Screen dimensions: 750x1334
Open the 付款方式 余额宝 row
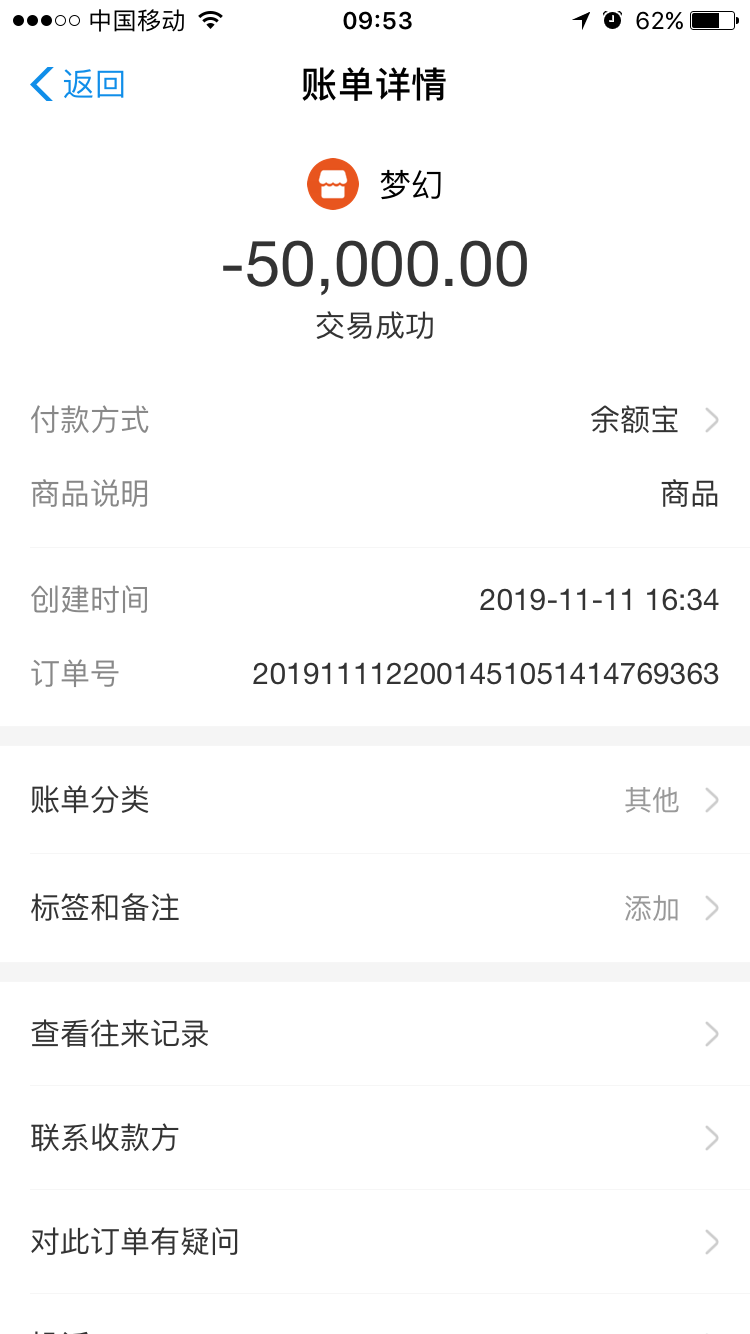tap(375, 420)
